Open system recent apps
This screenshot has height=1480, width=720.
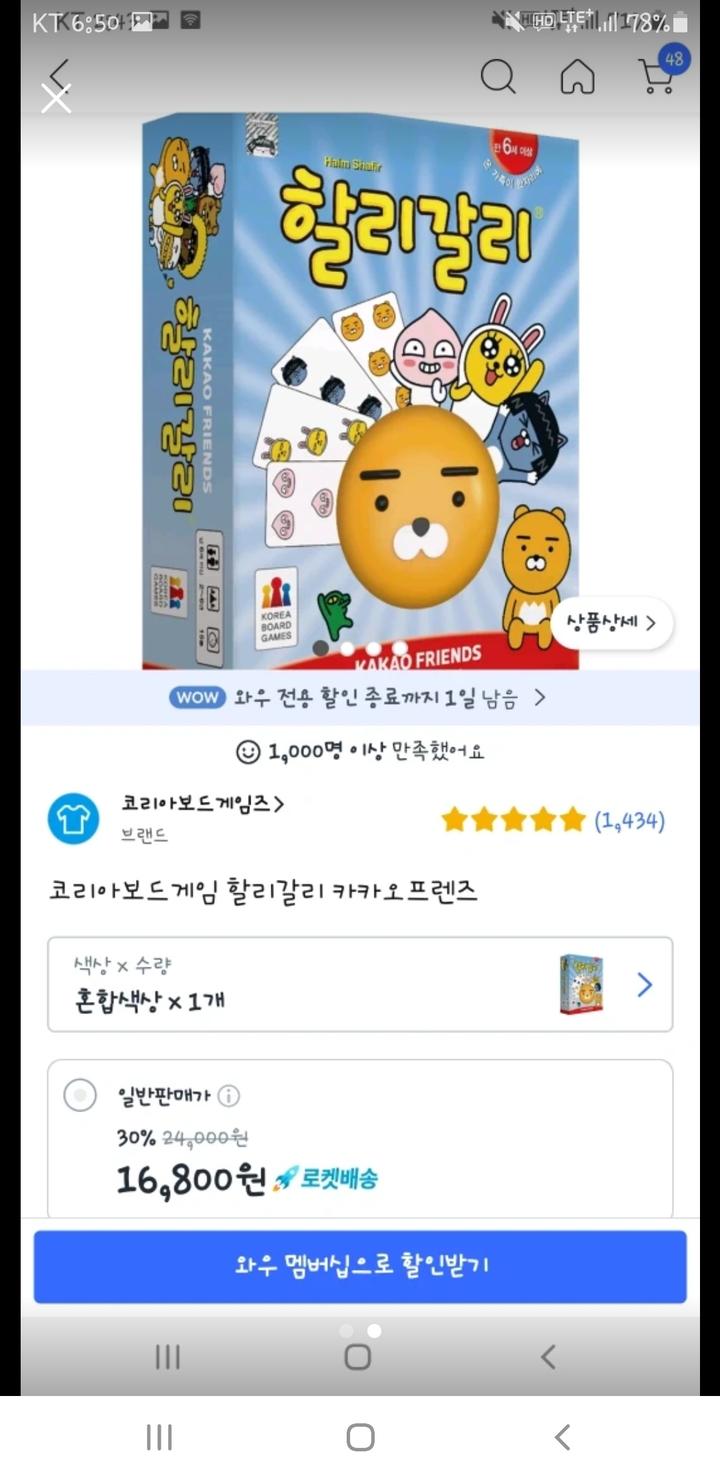tap(160, 1438)
